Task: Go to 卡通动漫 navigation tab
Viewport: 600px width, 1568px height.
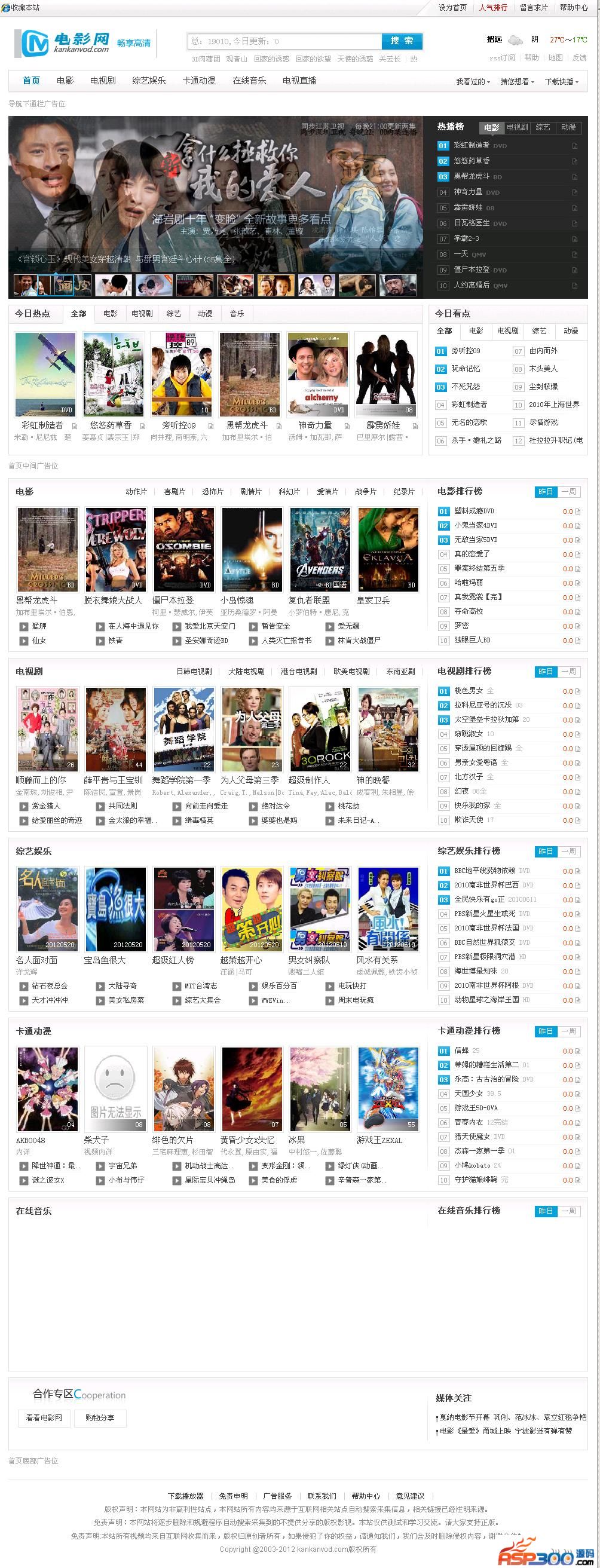Action: tap(199, 80)
